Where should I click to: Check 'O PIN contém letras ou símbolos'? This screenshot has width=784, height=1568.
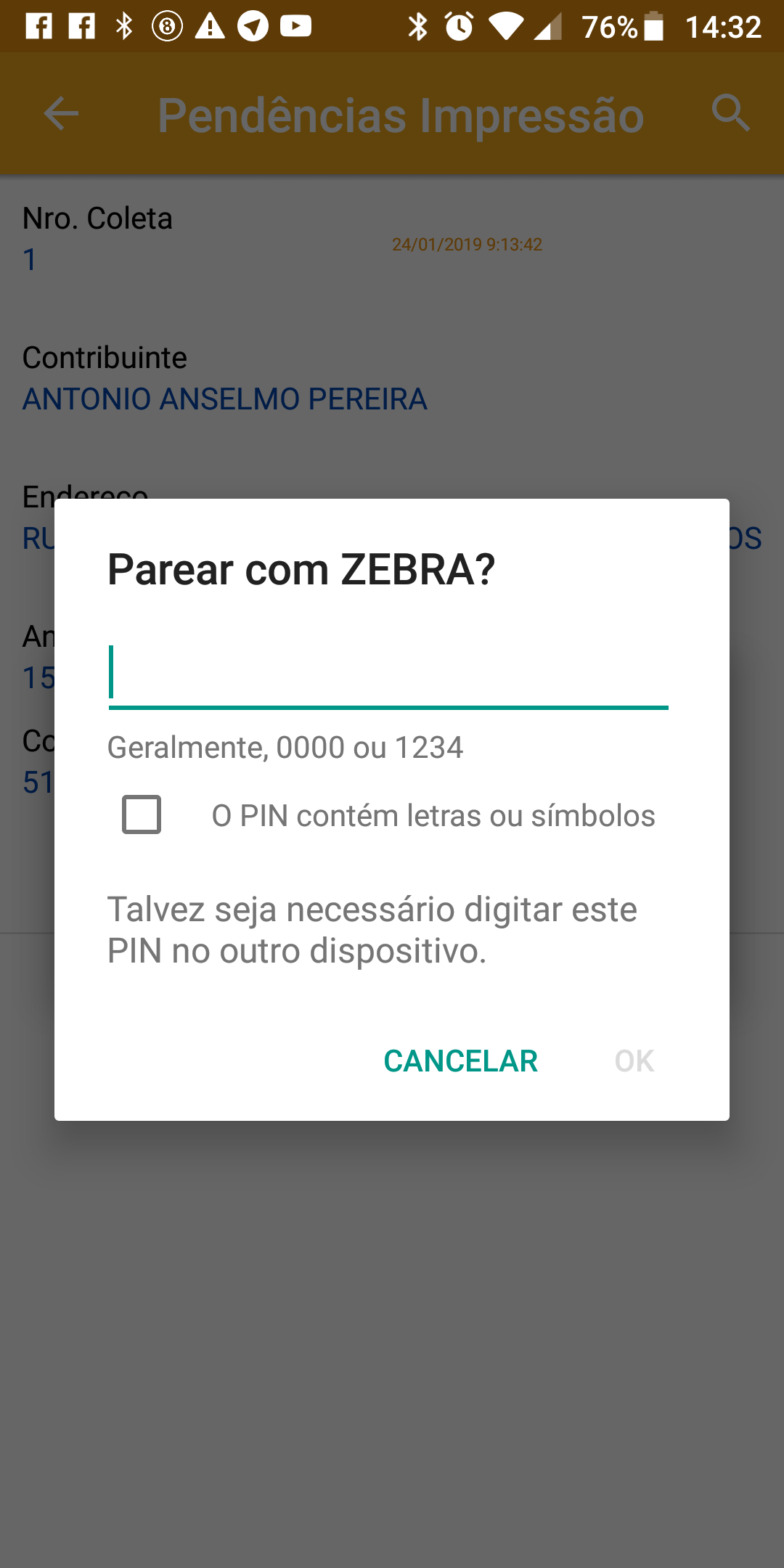pyautogui.click(x=142, y=814)
